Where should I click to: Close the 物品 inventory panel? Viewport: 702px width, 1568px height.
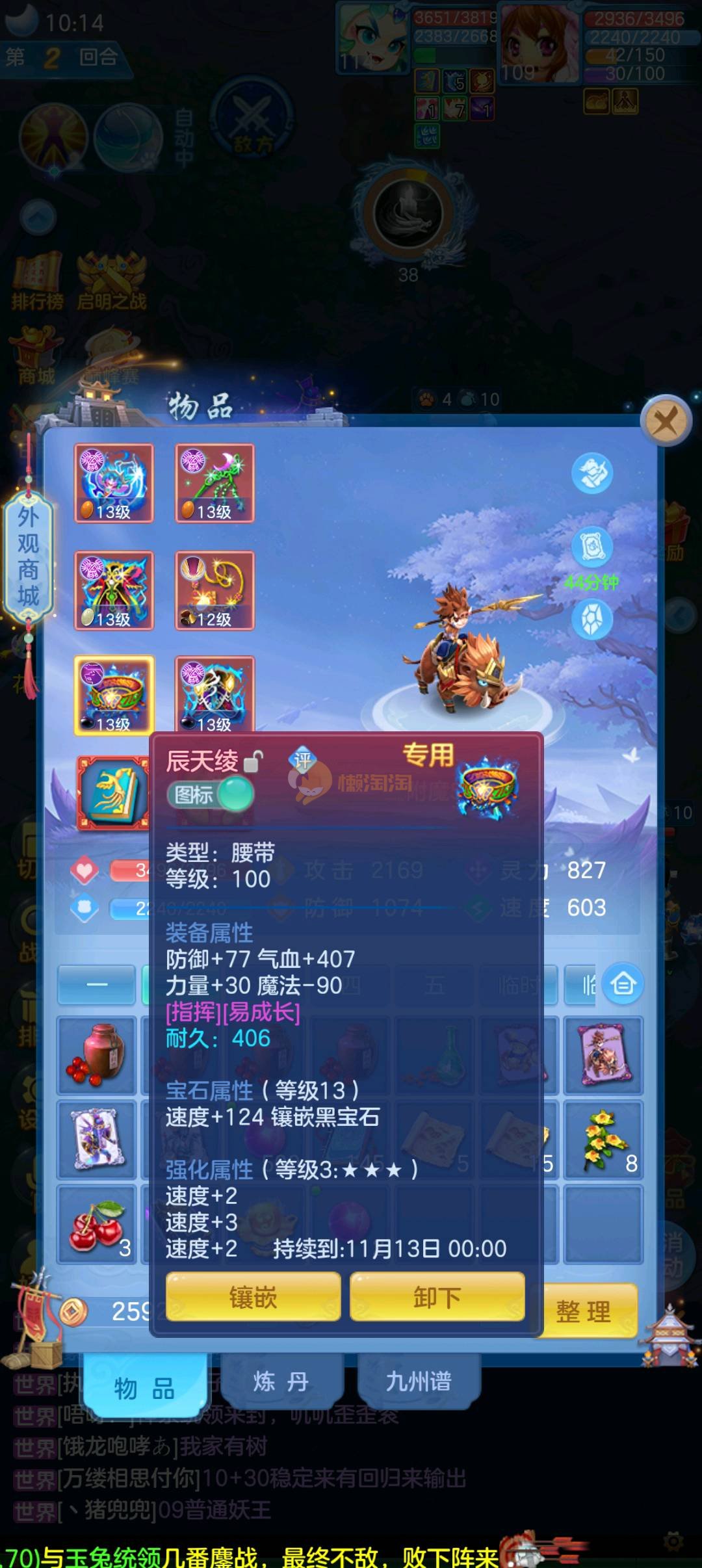tap(666, 421)
